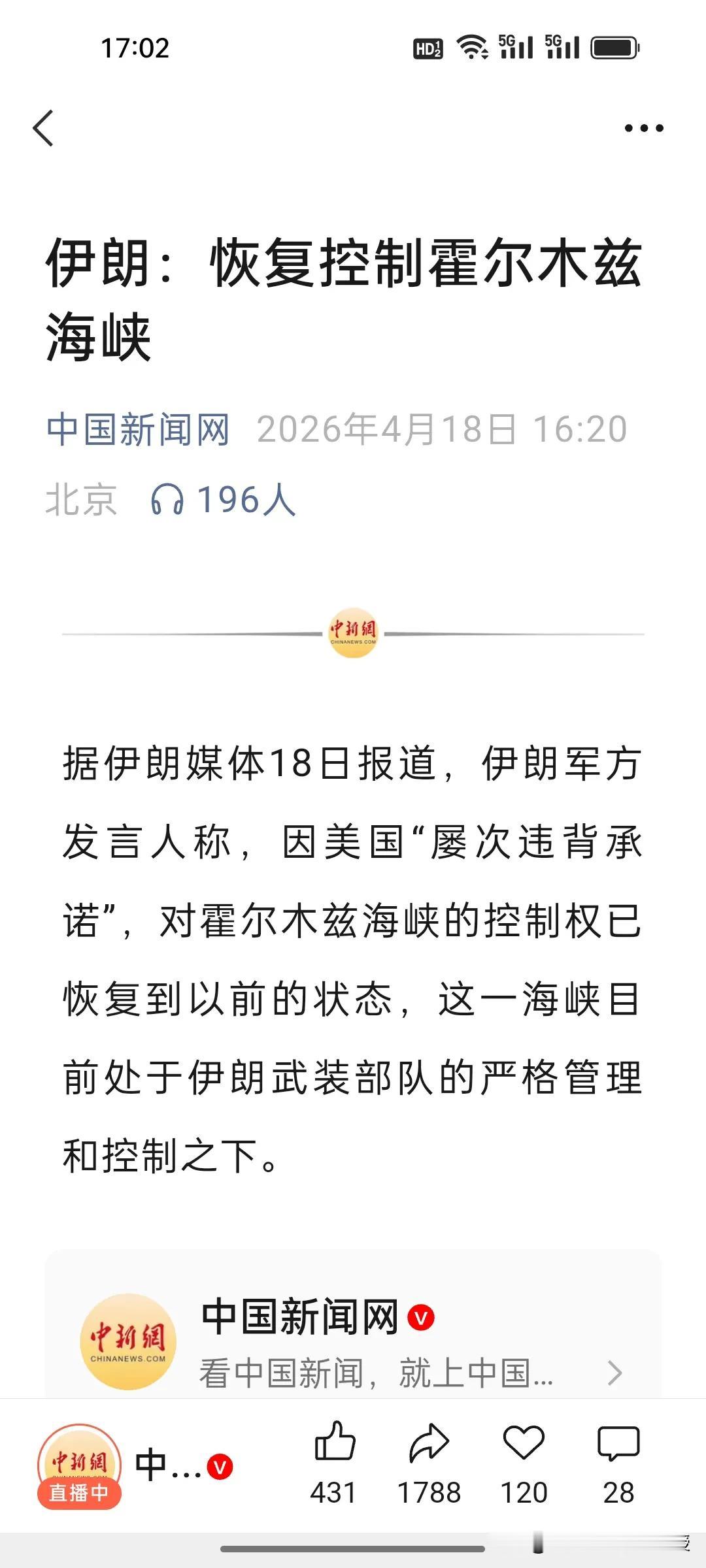Tap the headphone listen-to-article icon
Image resolution: width=706 pixels, height=1568 pixels.
pyautogui.click(x=167, y=498)
